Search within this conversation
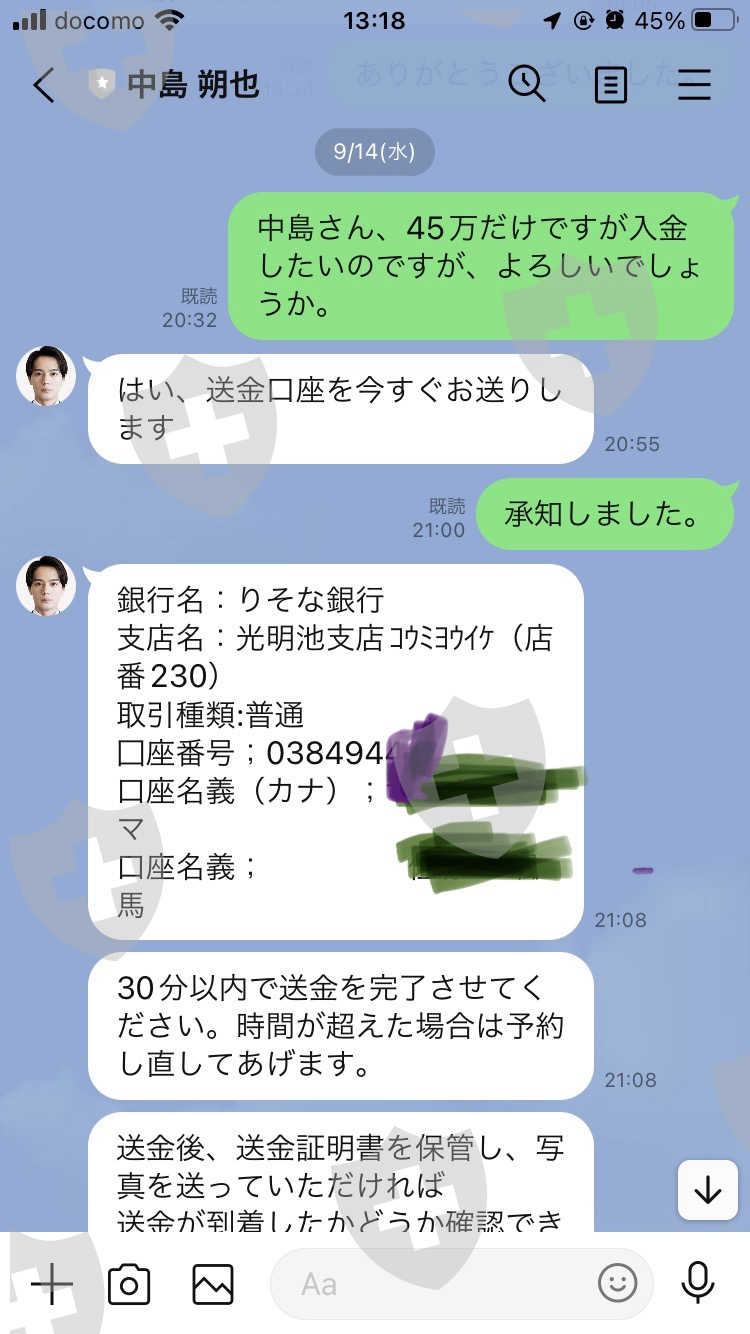This screenshot has height=1334, width=750. coord(527,84)
